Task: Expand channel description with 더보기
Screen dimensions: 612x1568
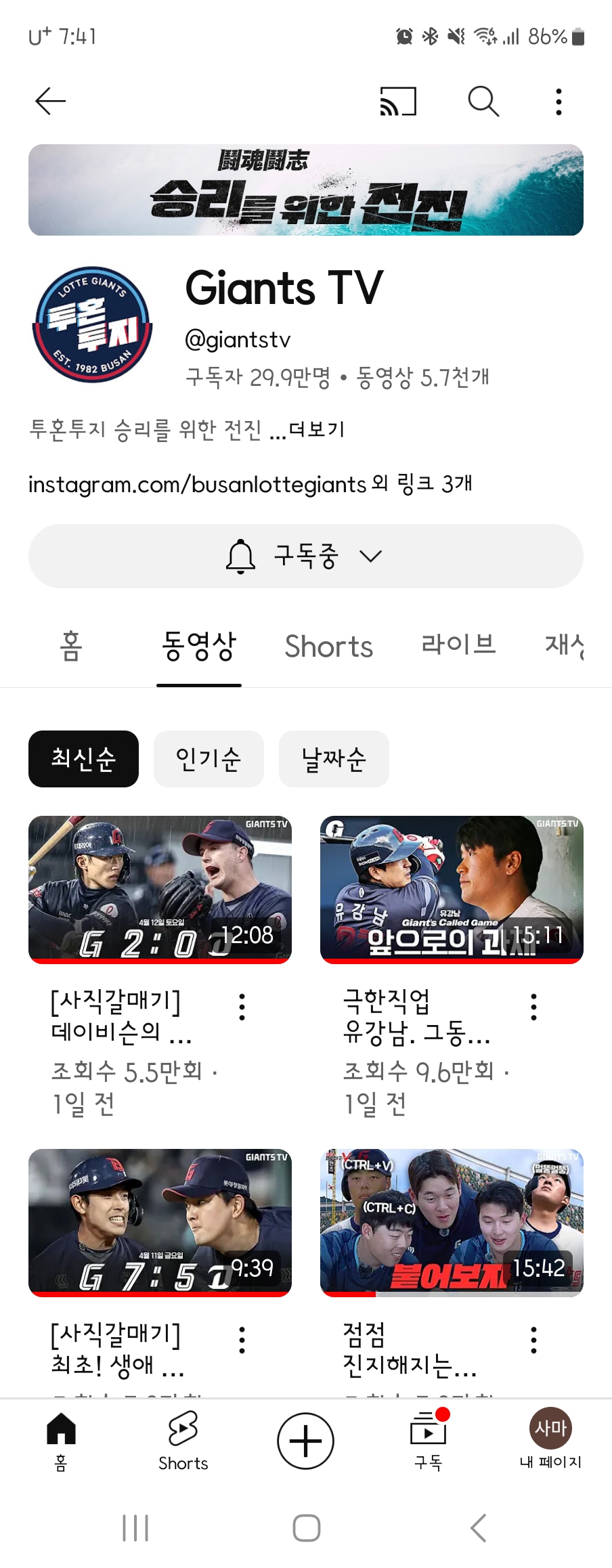Action: 317,429
